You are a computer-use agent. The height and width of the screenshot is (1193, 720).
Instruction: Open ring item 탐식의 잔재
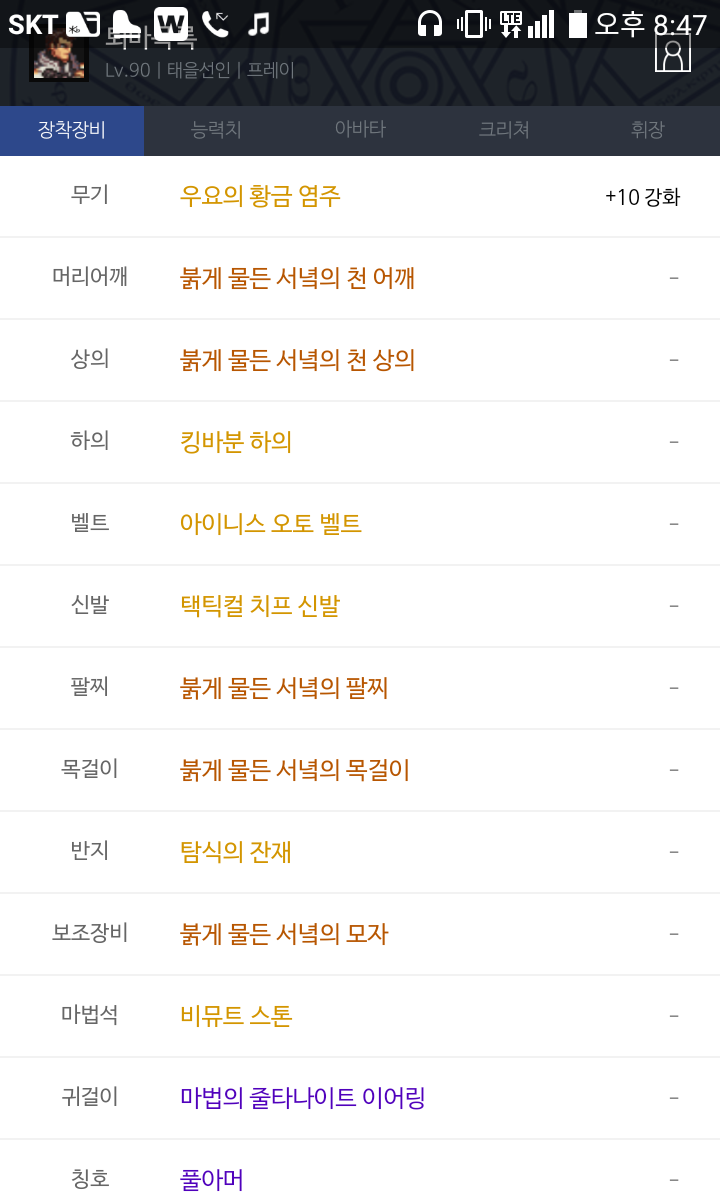[236, 852]
